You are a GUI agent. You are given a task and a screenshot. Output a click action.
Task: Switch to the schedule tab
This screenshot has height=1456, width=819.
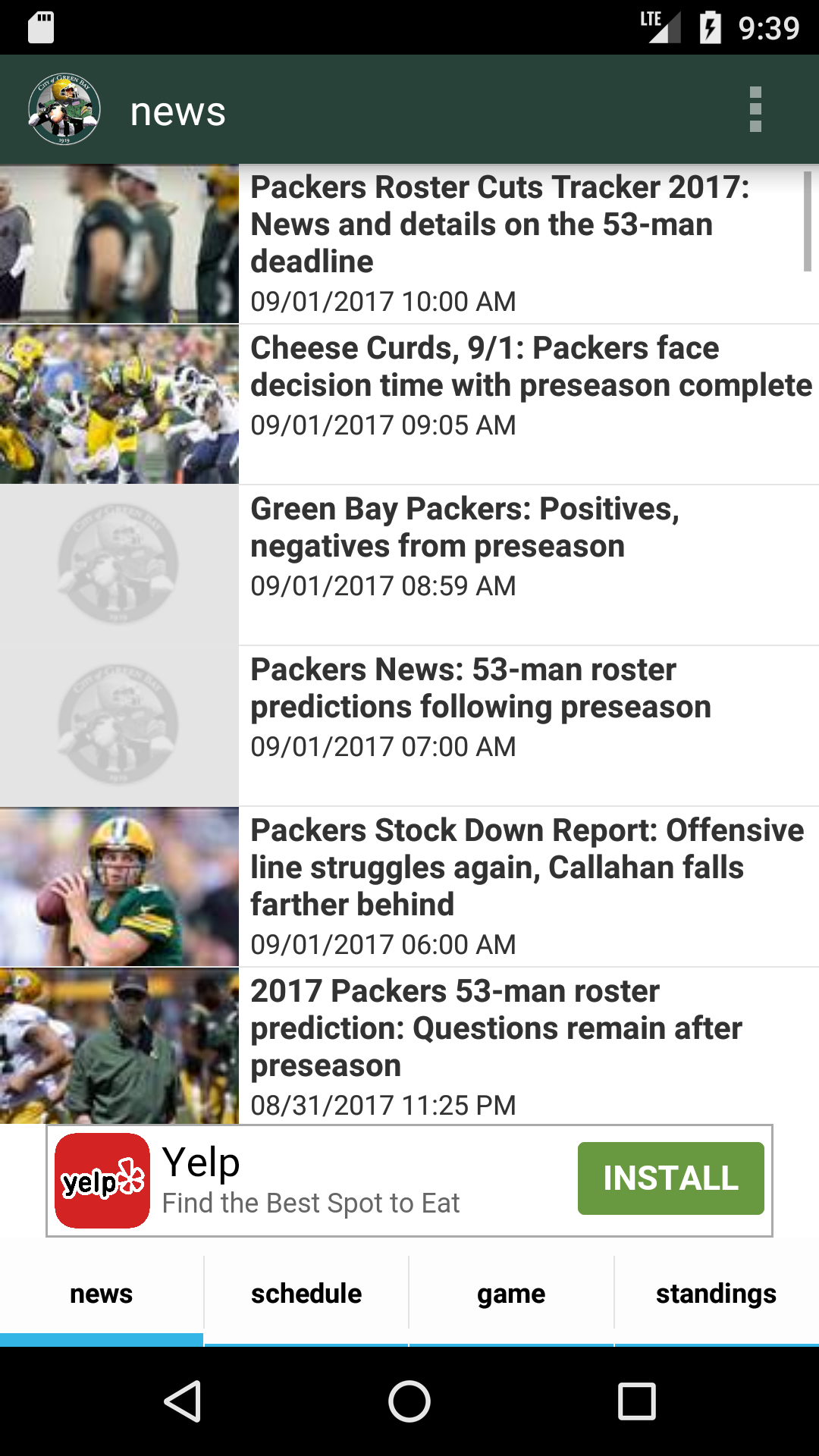306,1293
